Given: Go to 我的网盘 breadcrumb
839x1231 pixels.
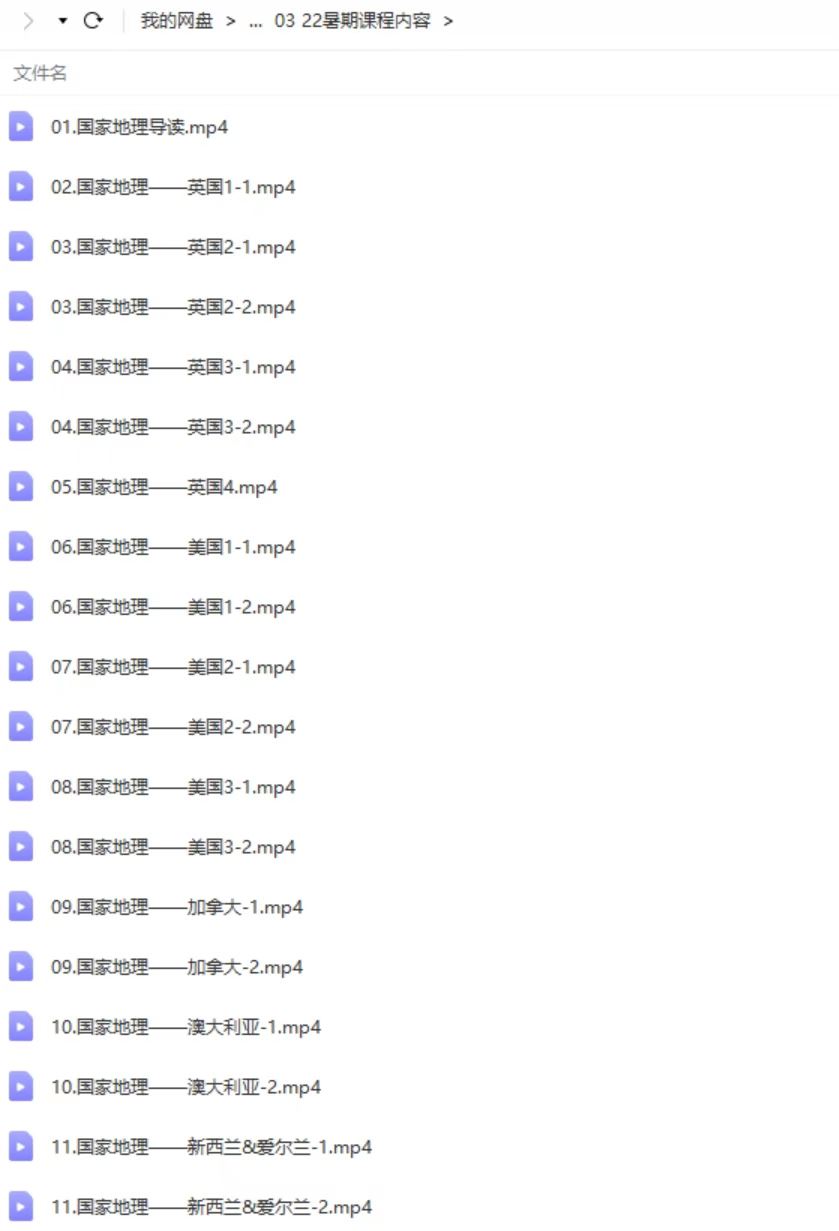Looking at the screenshot, I should click(x=176, y=21).
